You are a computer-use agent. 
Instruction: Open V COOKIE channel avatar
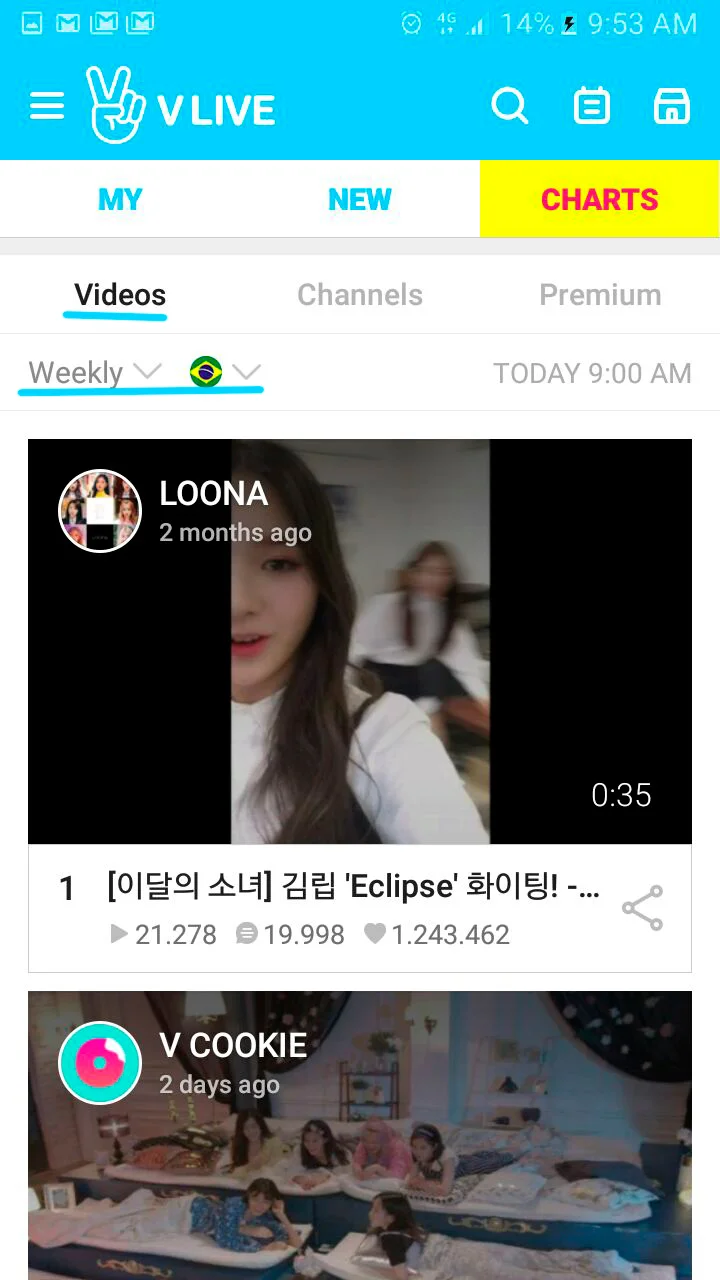tap(100, 1063)
